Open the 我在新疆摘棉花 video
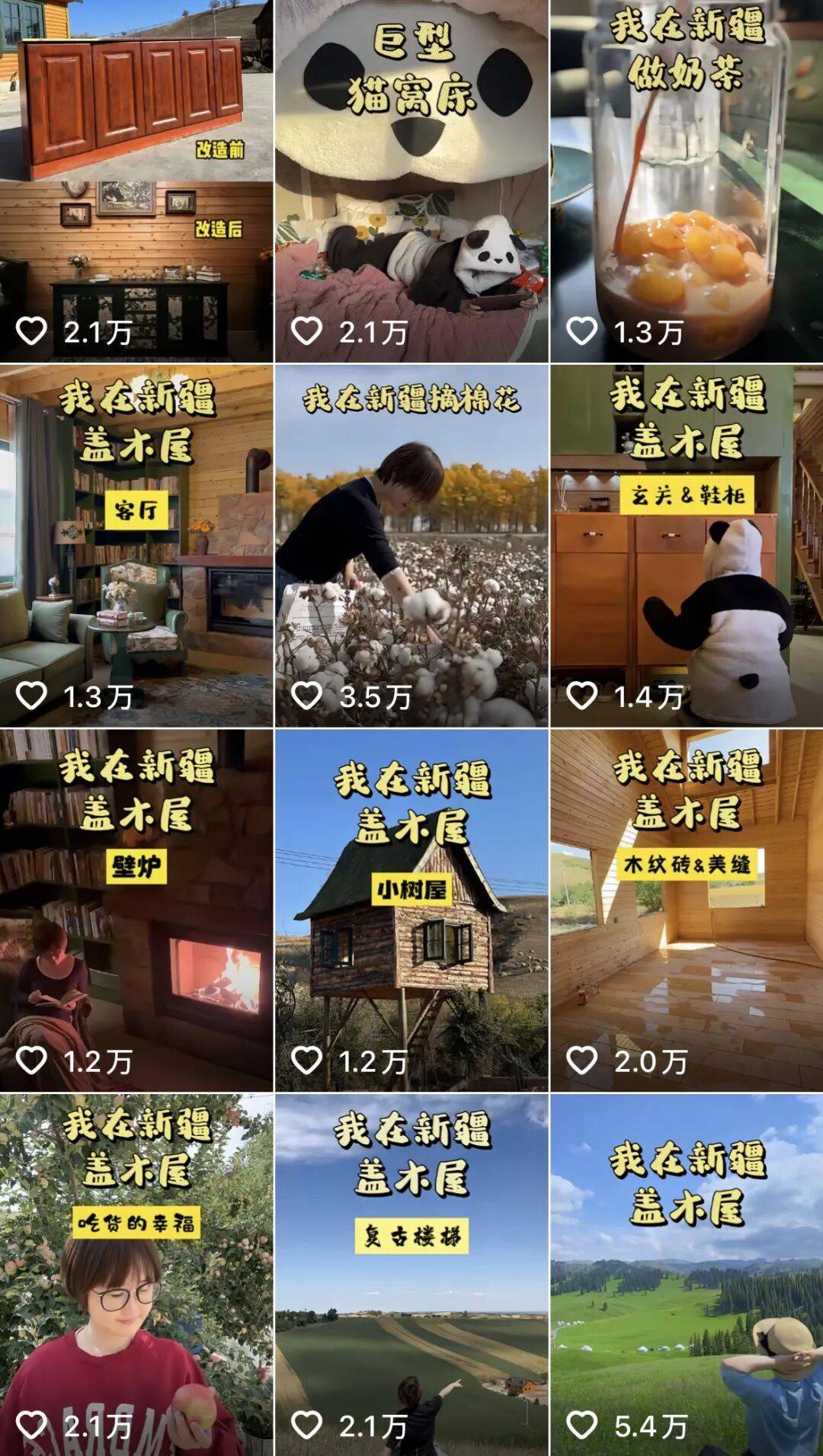The height and width of the screenshot is (1456, 823). (x=411, y=546)
